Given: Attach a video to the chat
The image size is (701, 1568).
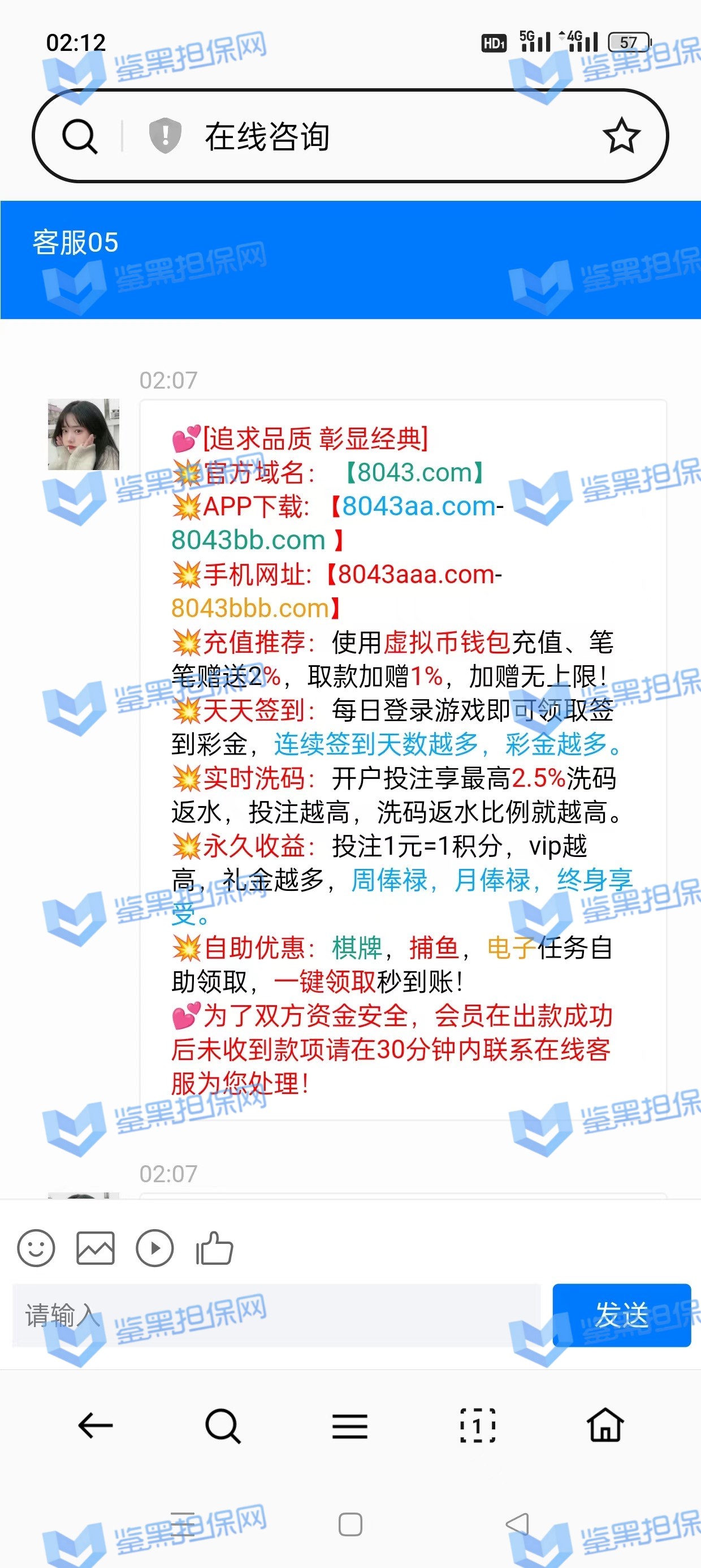Looking at the screenshot, I should coord(154,1248).
